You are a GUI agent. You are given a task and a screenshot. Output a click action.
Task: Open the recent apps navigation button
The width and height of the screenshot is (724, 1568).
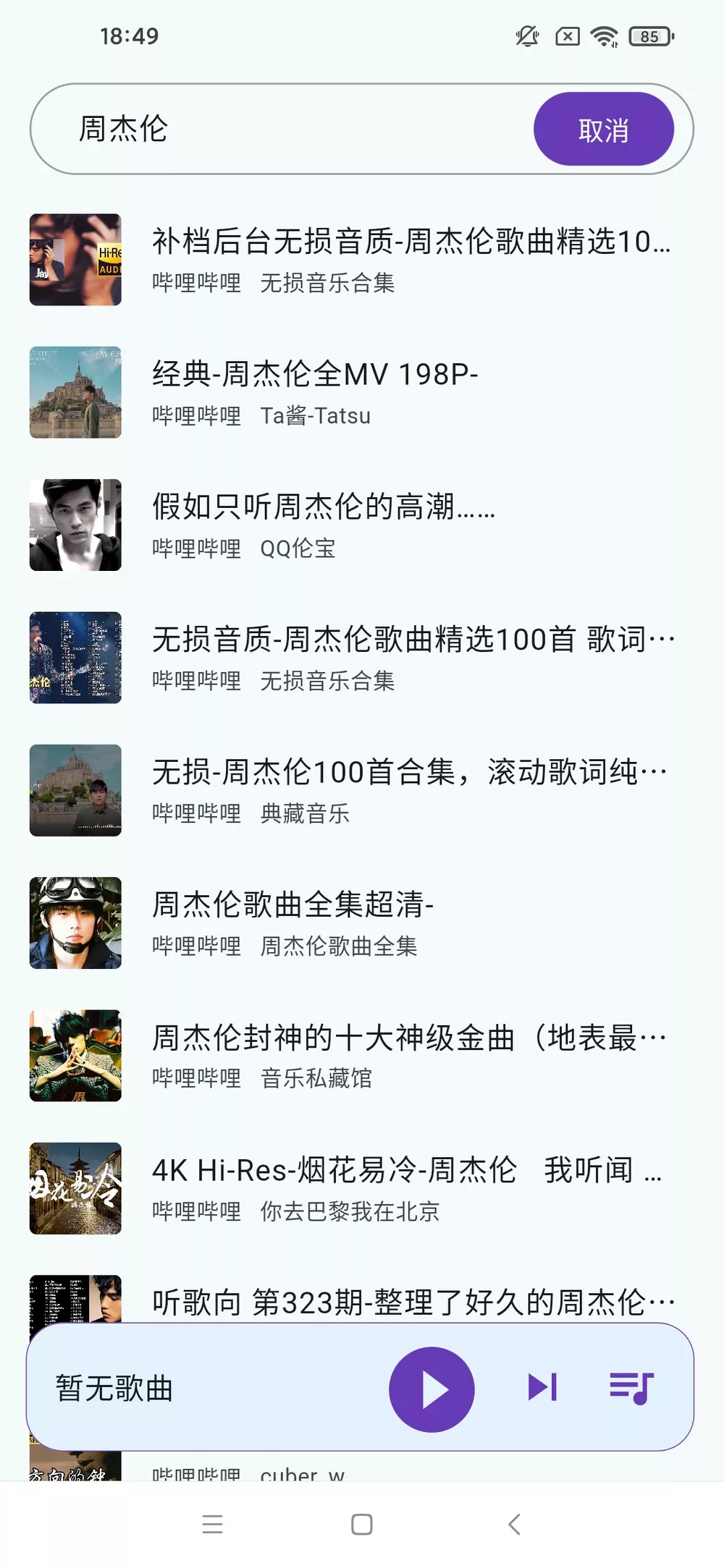(x=212, y=1525)
